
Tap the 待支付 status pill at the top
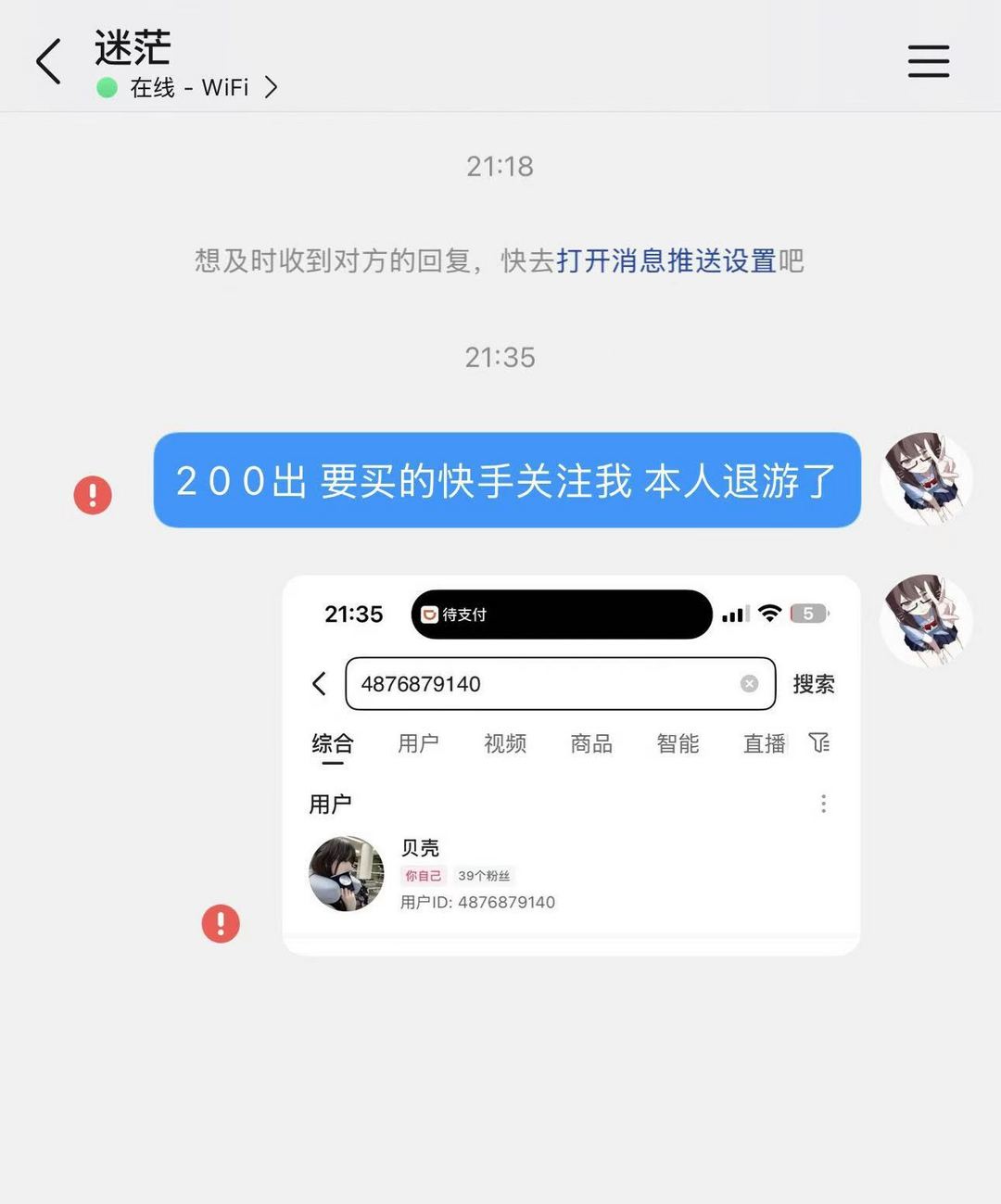(561, 614)
